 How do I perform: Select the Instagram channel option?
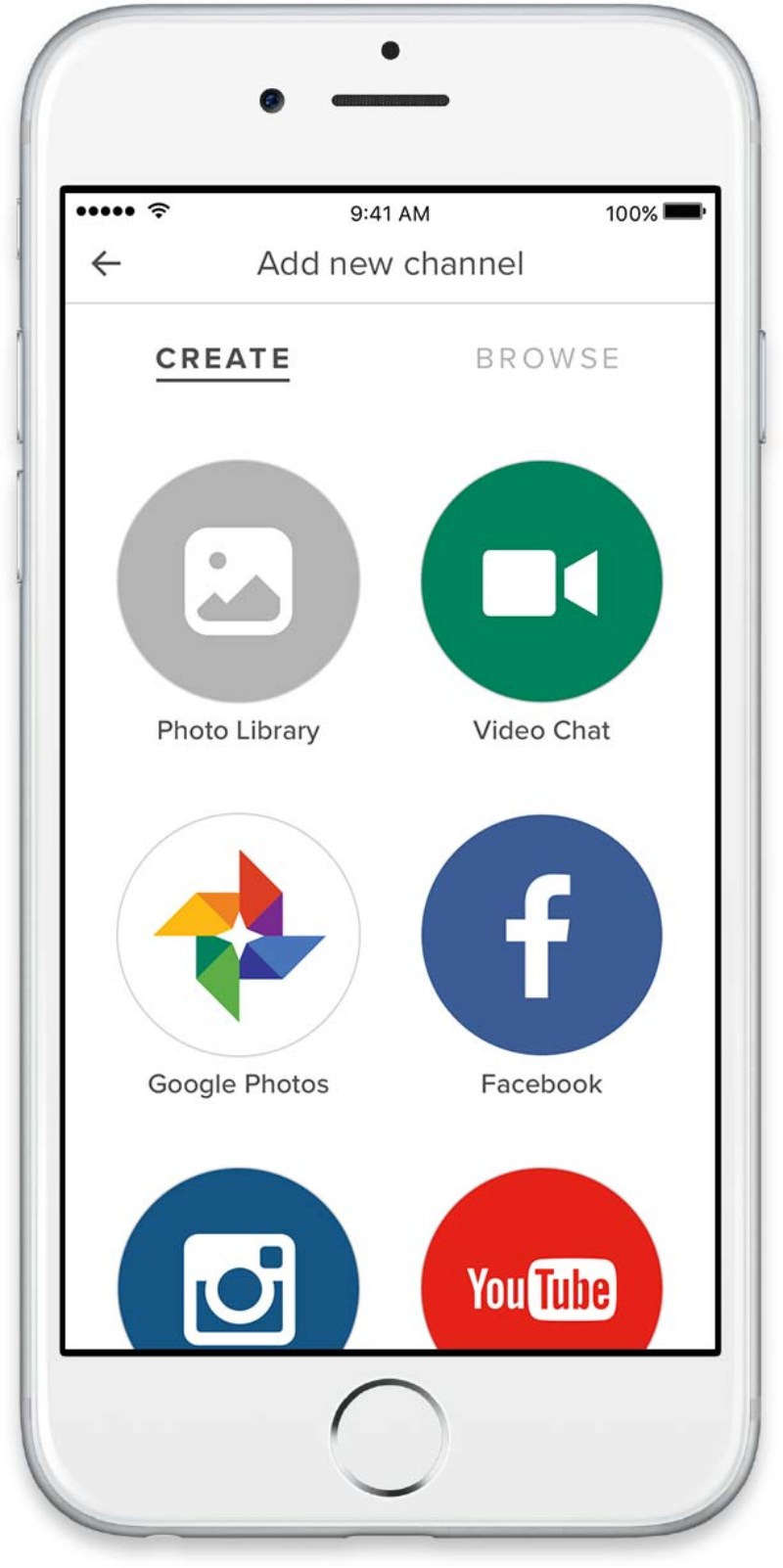239,1261
